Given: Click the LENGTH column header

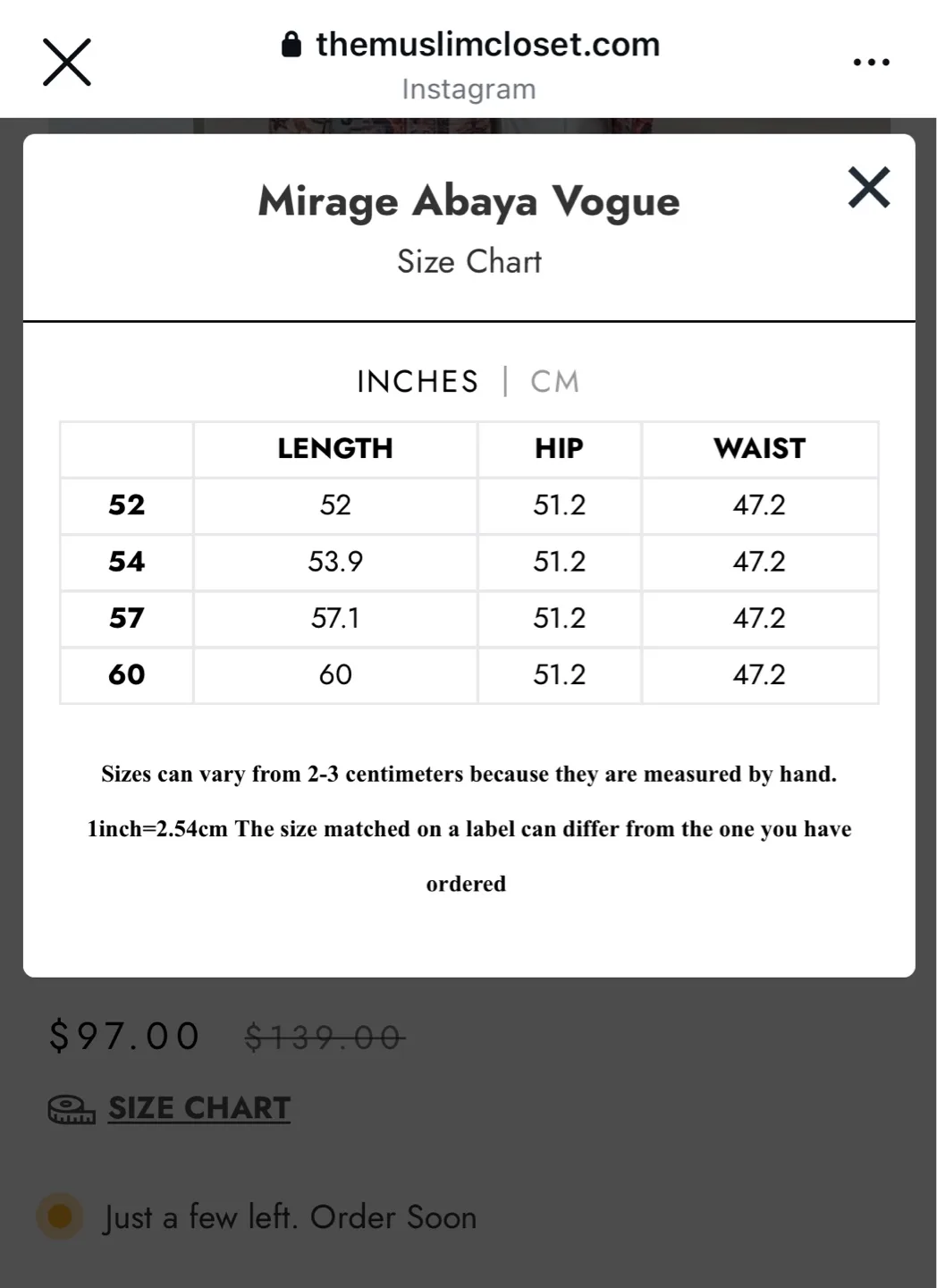Looking at the screenshot, I should 335,448.
